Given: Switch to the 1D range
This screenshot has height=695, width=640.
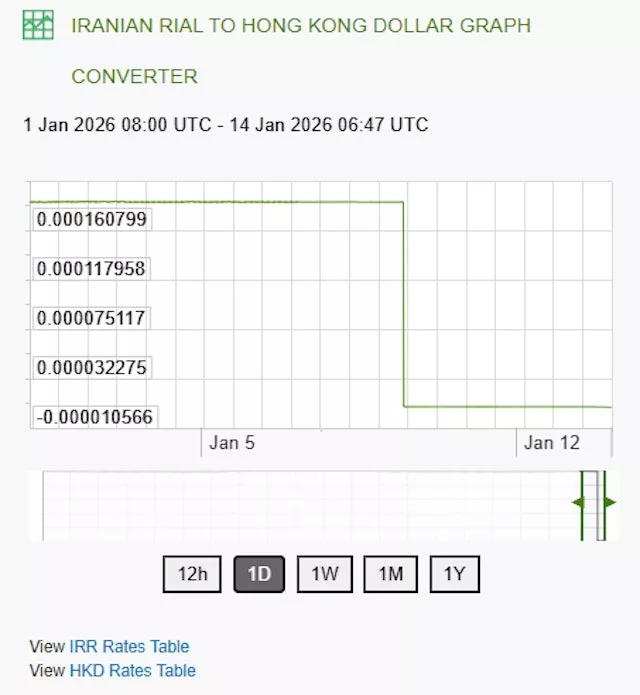Looking at the screenshot, I should pos(259,574).
